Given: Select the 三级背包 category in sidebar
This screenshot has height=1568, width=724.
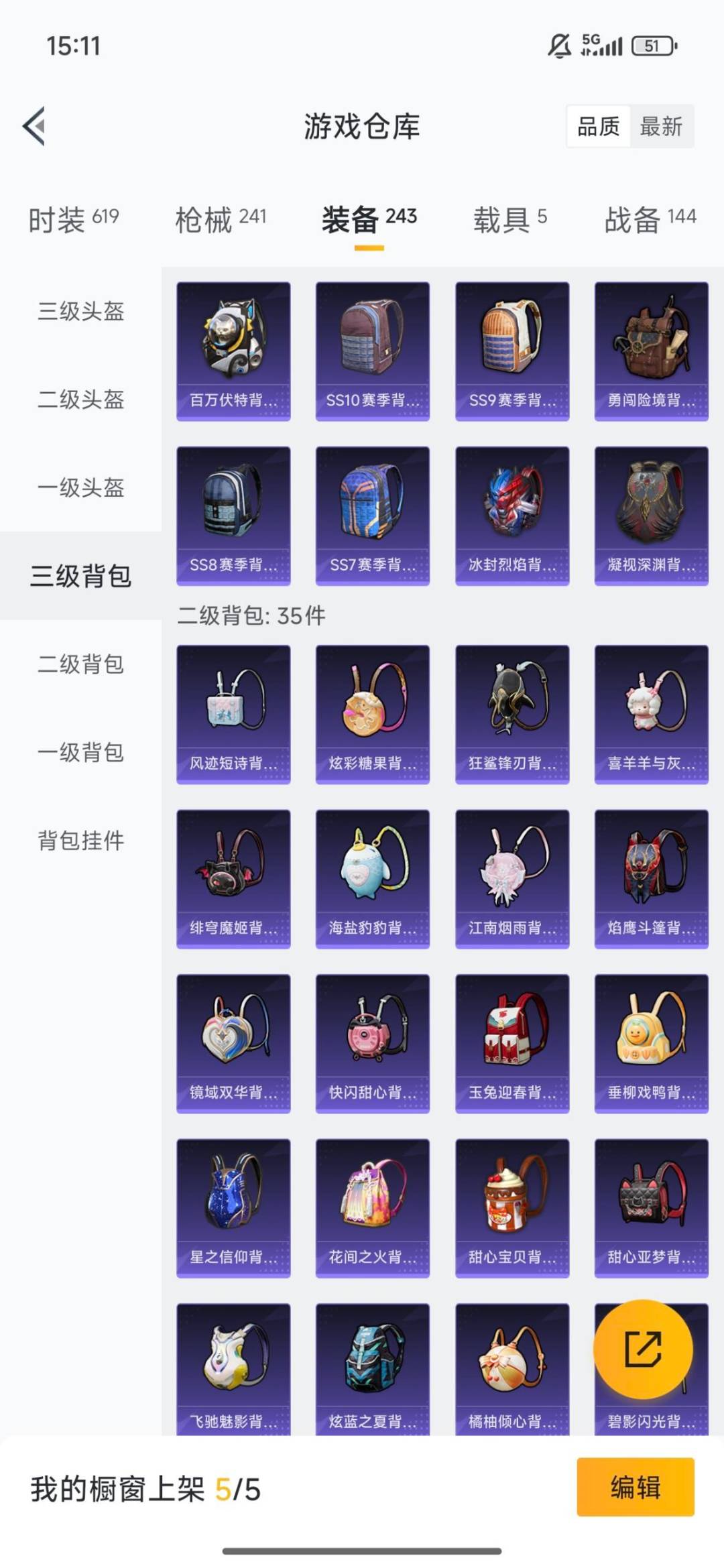Looking at the screenshot, I should (x=80, y=575).
